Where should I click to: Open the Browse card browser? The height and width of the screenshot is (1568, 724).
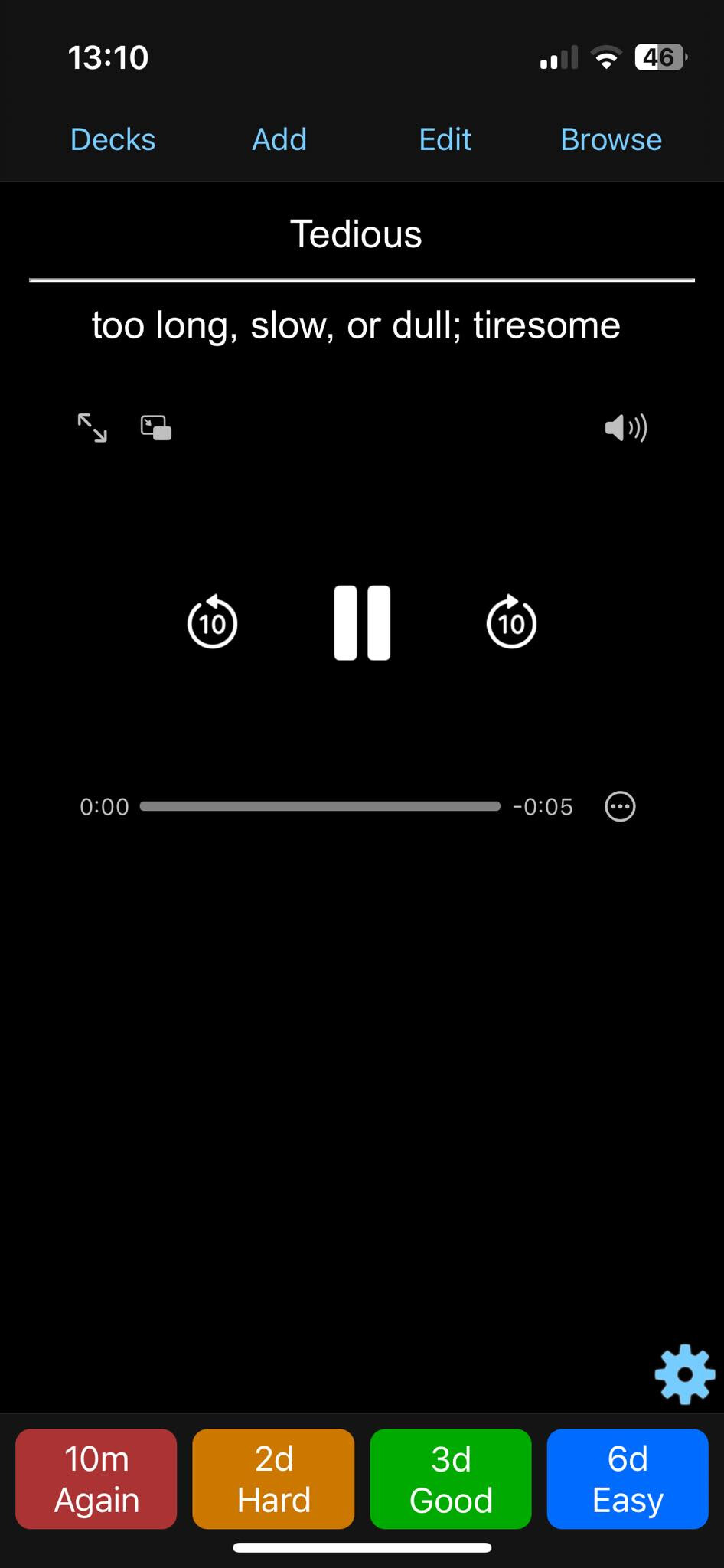click(611, 140)
